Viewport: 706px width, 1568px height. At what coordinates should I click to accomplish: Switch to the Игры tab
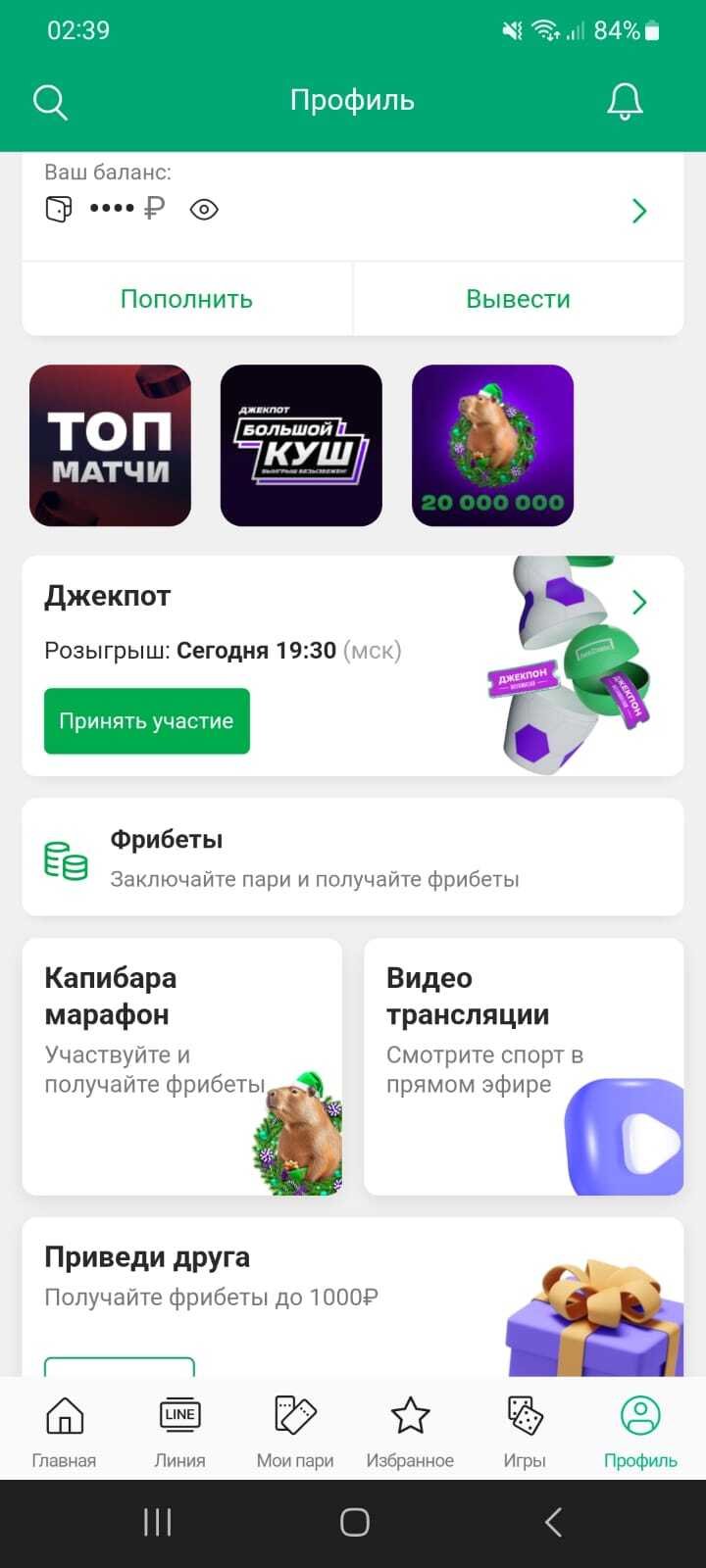pyautogui.click(x=525, y=1431)
